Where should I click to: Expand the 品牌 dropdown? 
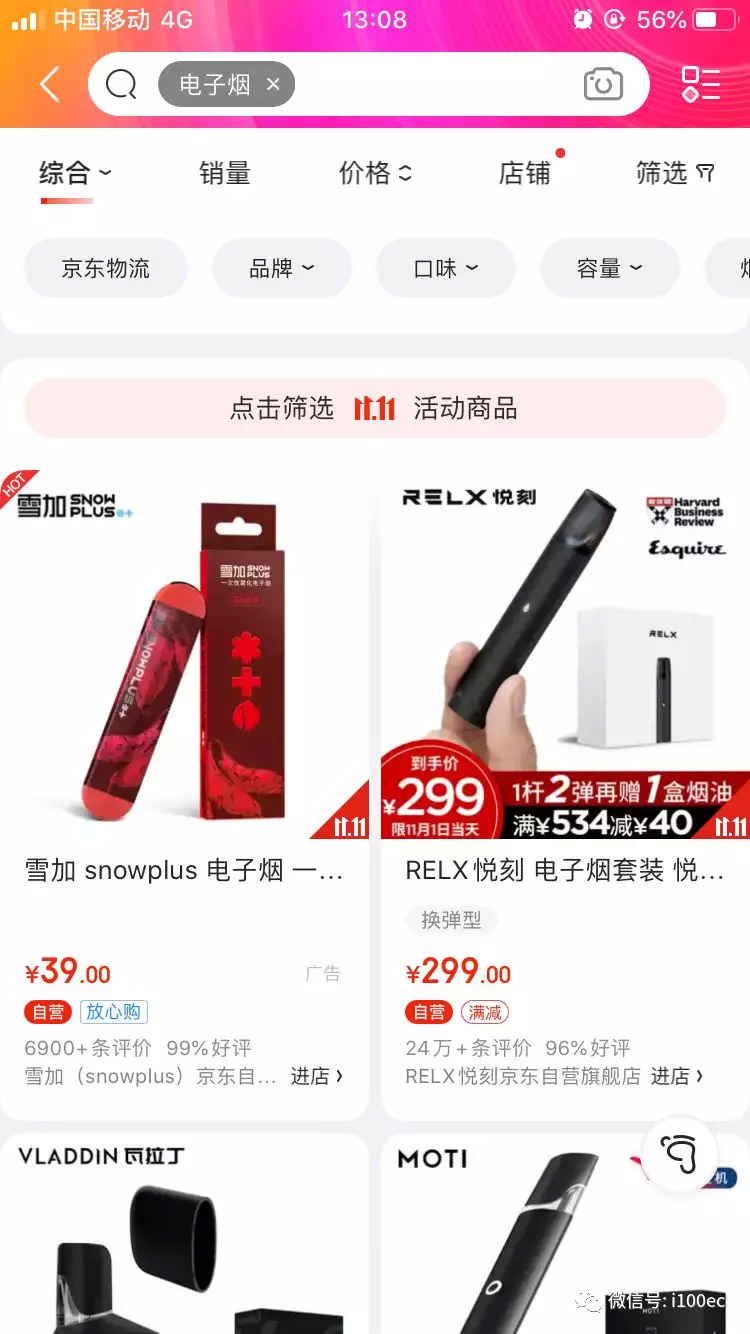(281, 268)
